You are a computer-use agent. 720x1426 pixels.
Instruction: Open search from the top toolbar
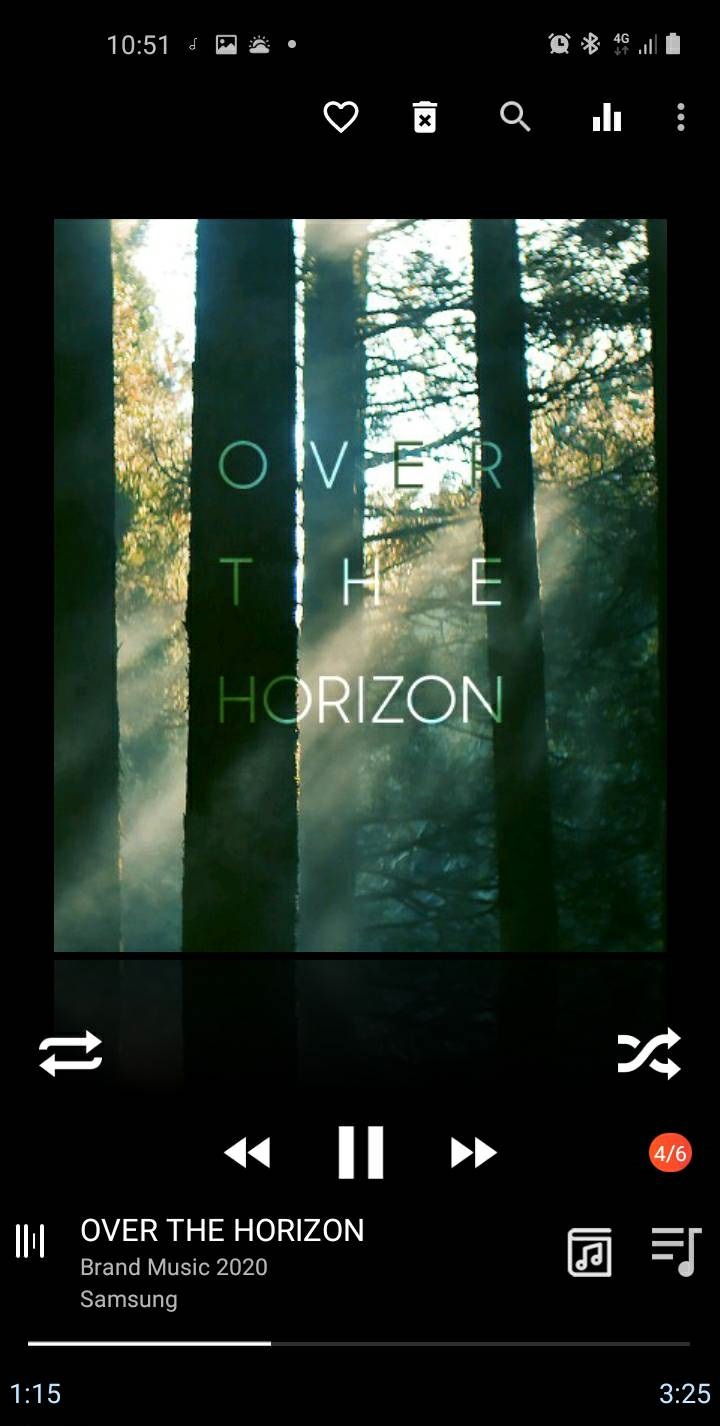[x=515, y=118]
